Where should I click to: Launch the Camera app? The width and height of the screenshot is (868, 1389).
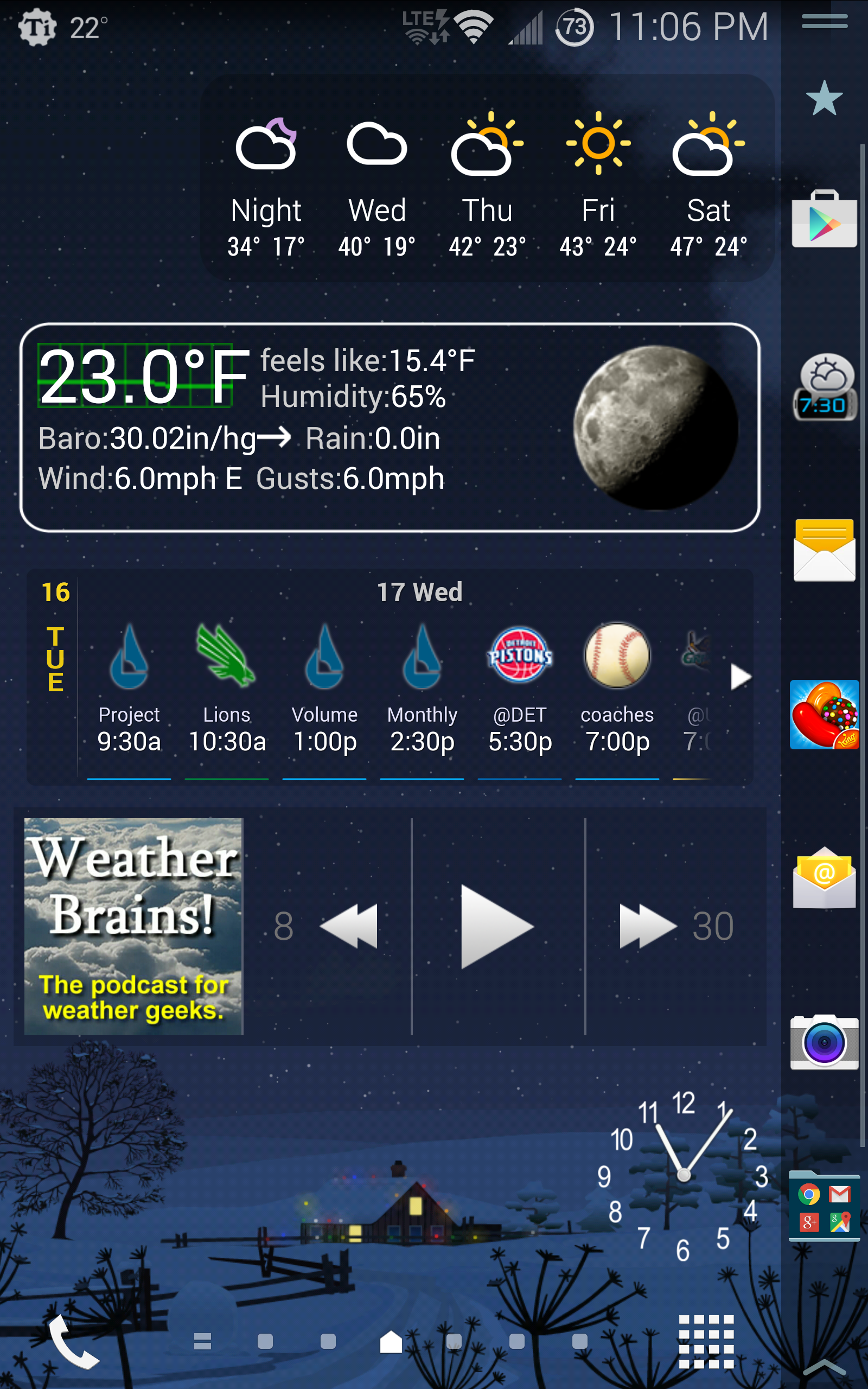824,1042
